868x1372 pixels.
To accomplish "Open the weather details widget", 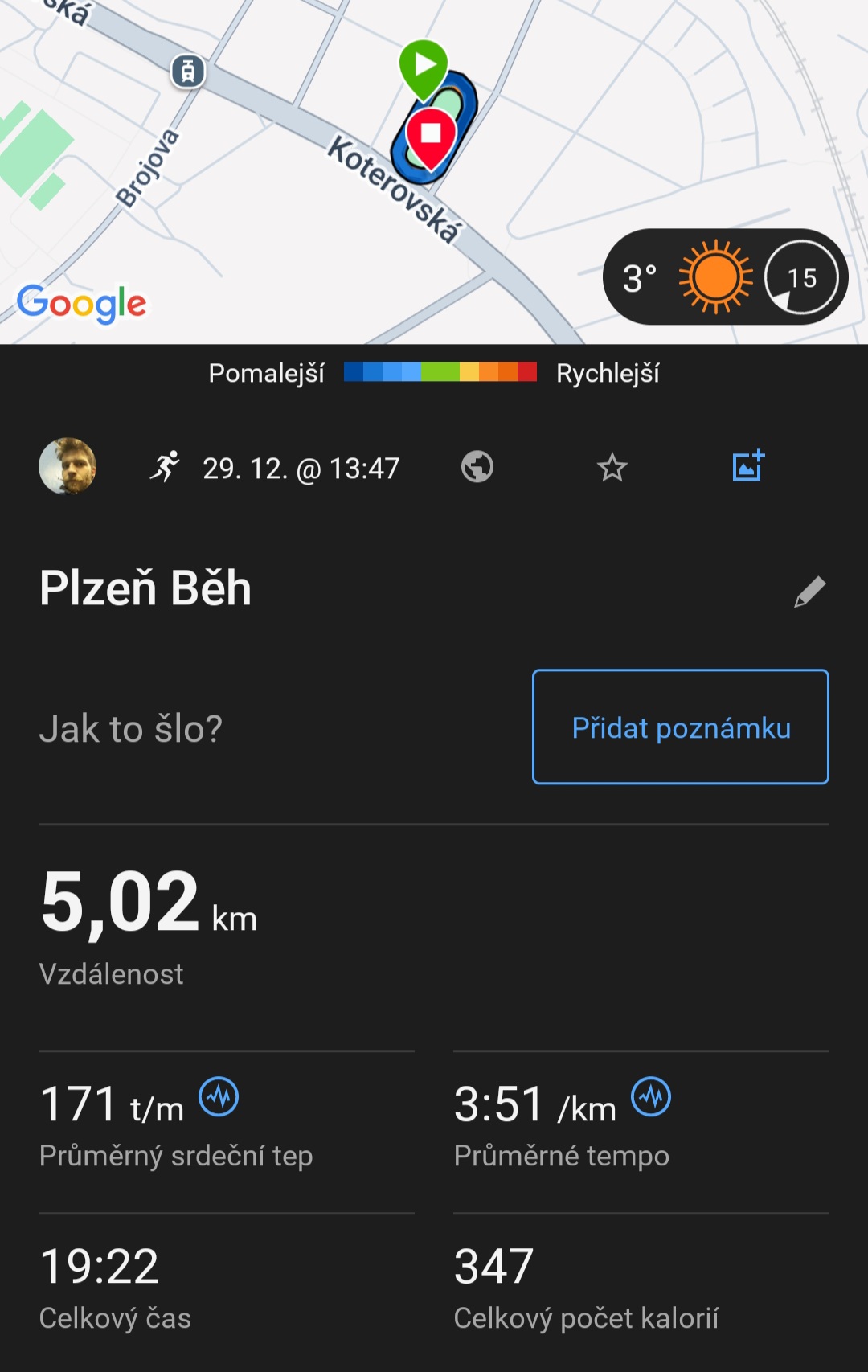I will [x=724, y=278].
